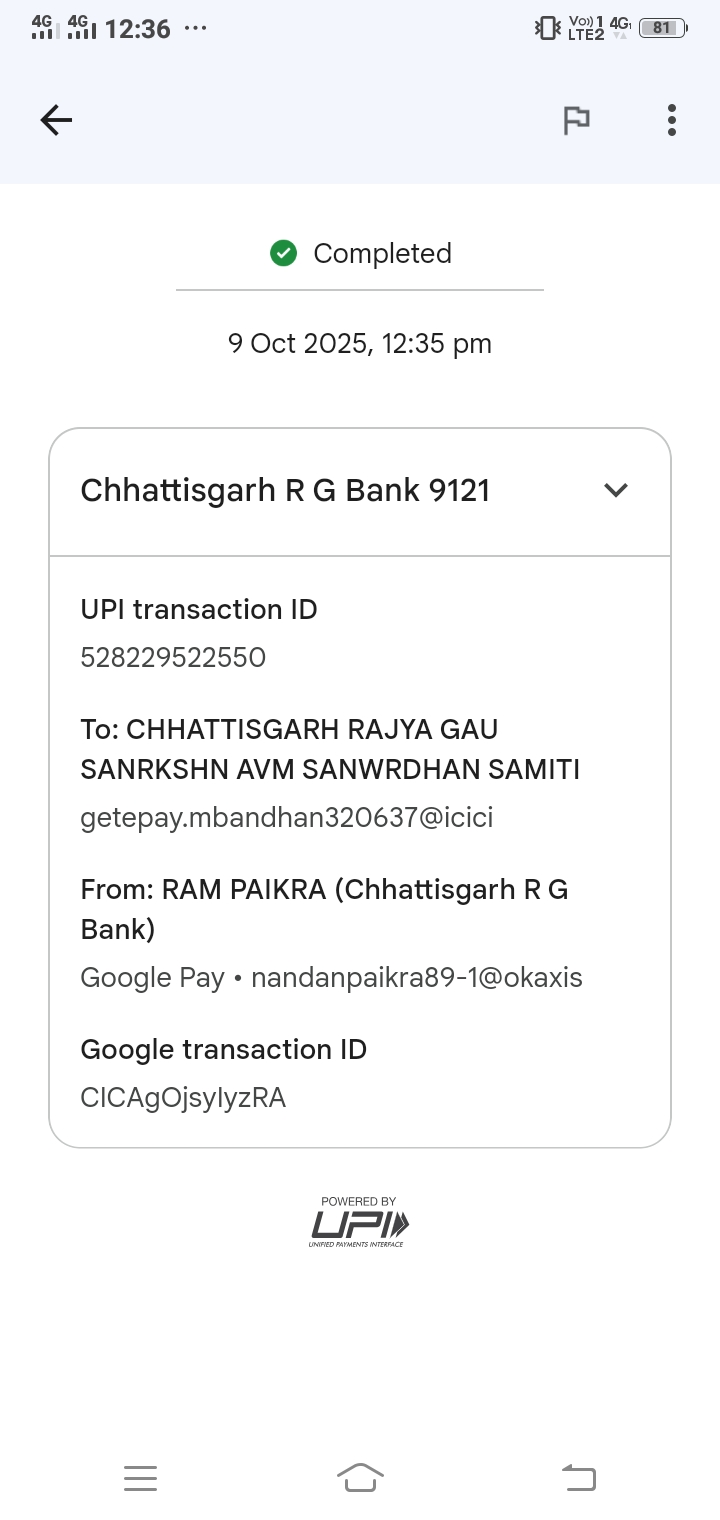Open the three-dot overflow menu
The image size is (720, 1520).
[671, 121]
